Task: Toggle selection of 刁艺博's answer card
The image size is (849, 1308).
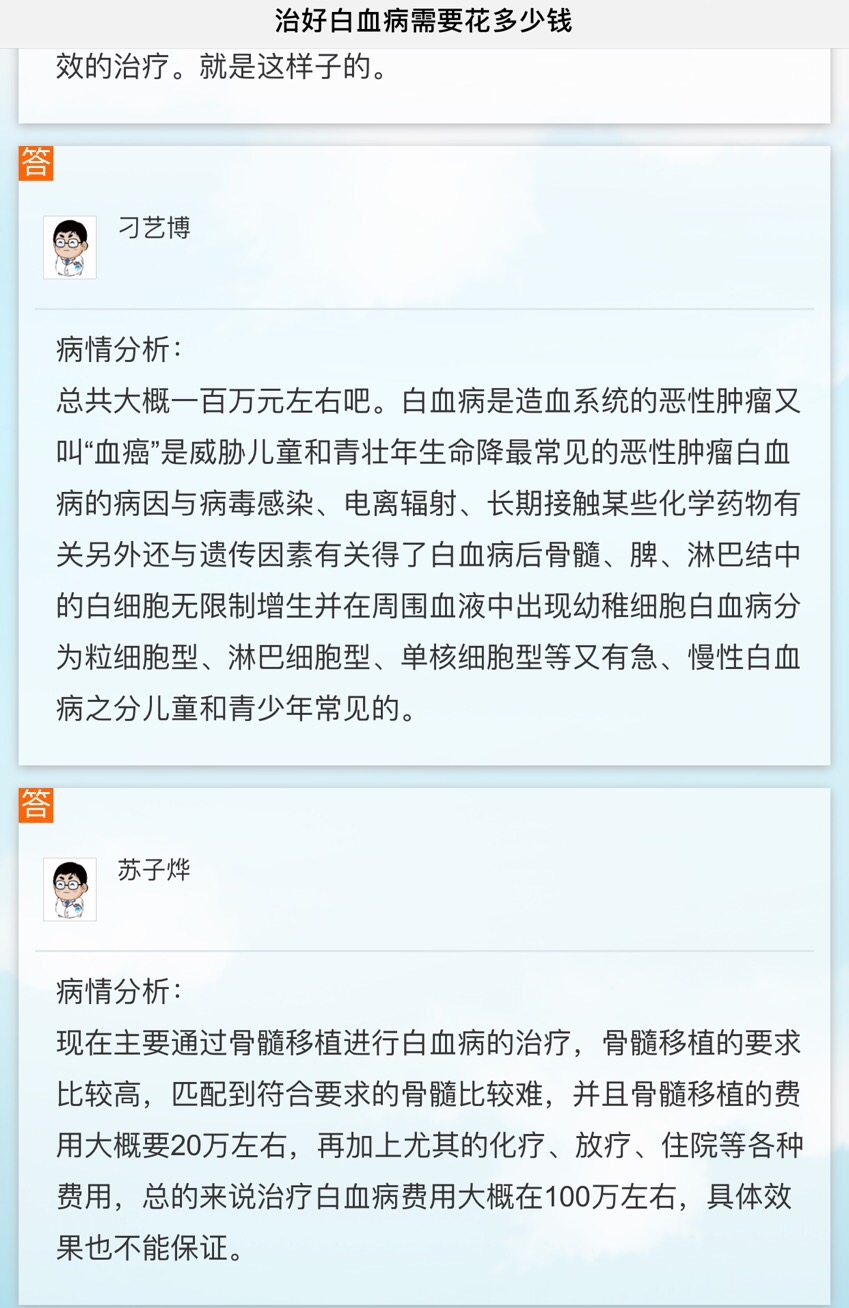Action: pyautogui.click(x=424, y=450)
